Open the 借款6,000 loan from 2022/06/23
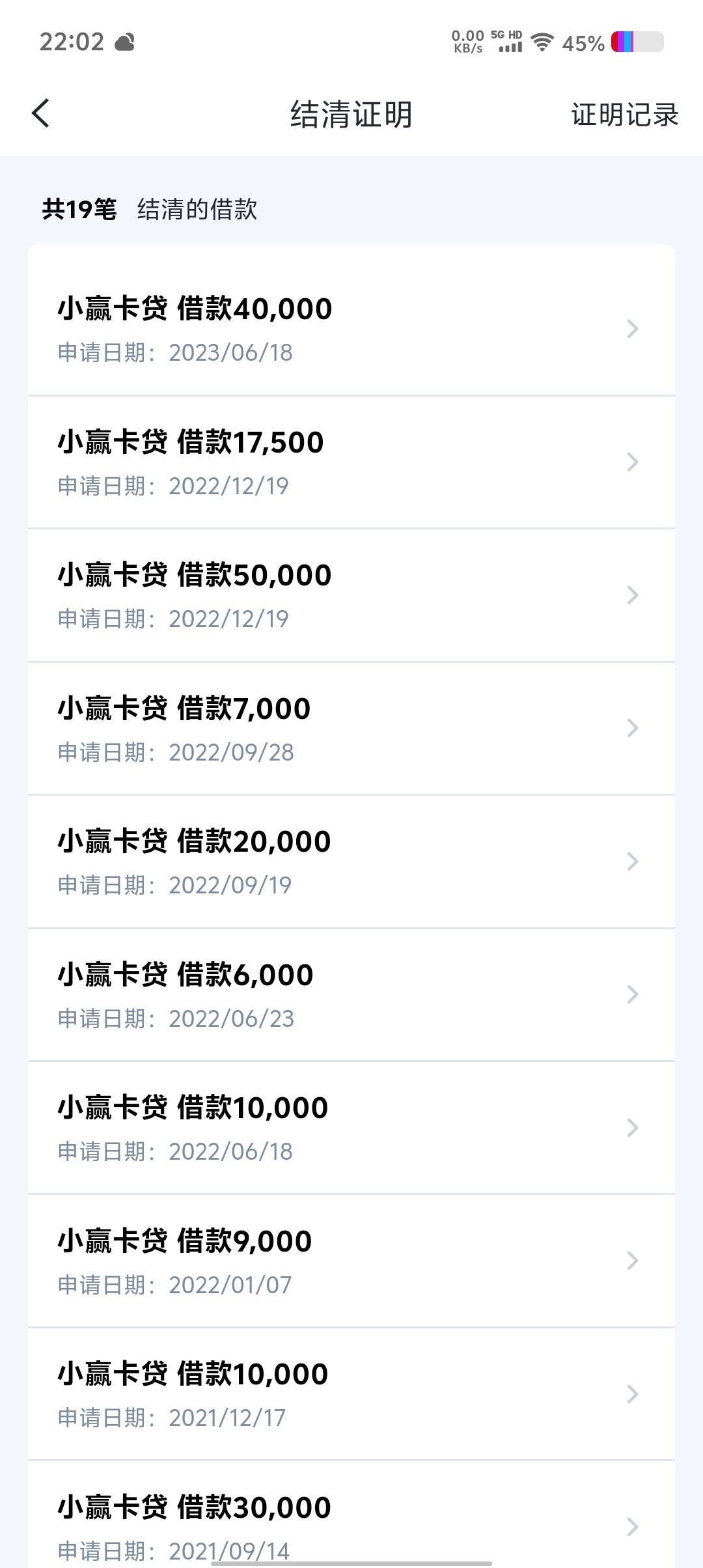This screenshot has height=1568, width=703. (x=351, y=995)
